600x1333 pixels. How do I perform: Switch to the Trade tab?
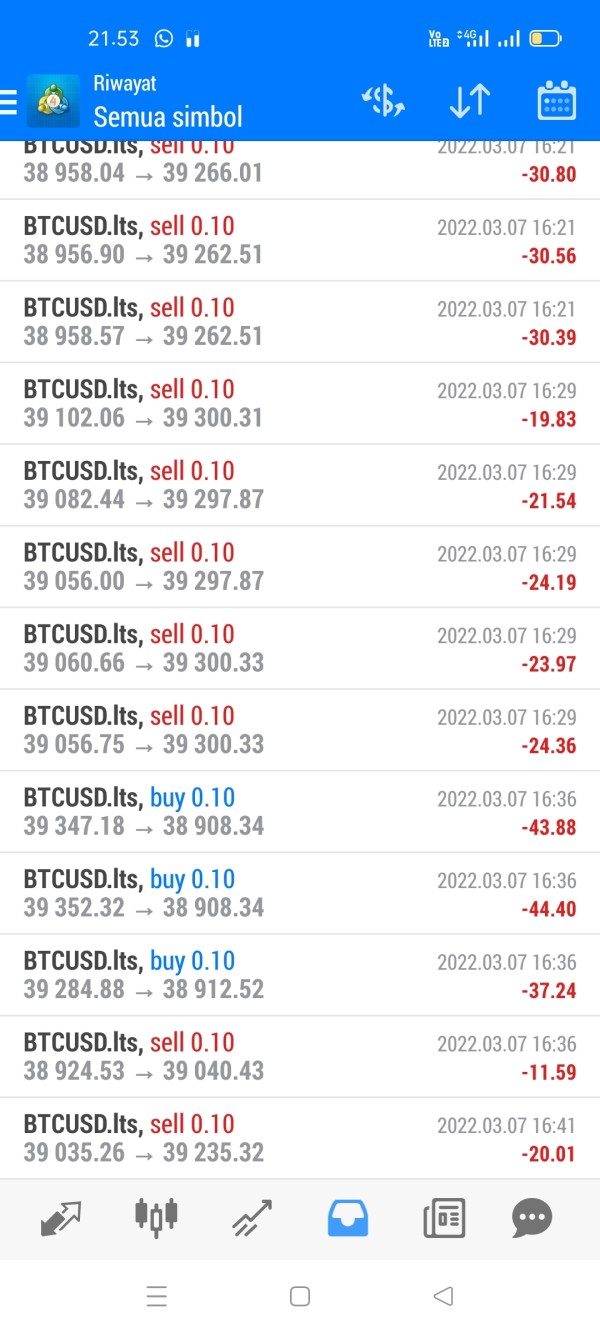pyautogui.click(x=252, y=1217)
